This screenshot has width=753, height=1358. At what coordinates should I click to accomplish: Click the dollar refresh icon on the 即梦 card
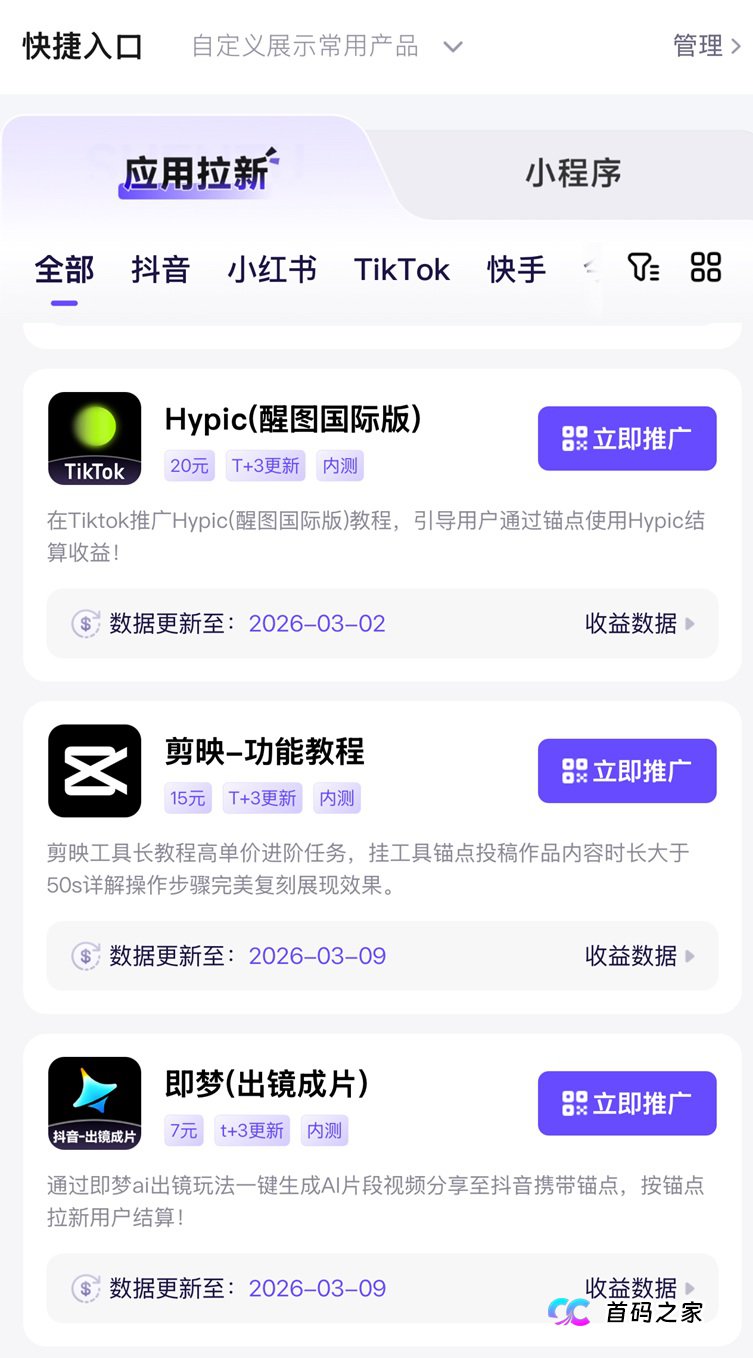[x=86, y=1288]
